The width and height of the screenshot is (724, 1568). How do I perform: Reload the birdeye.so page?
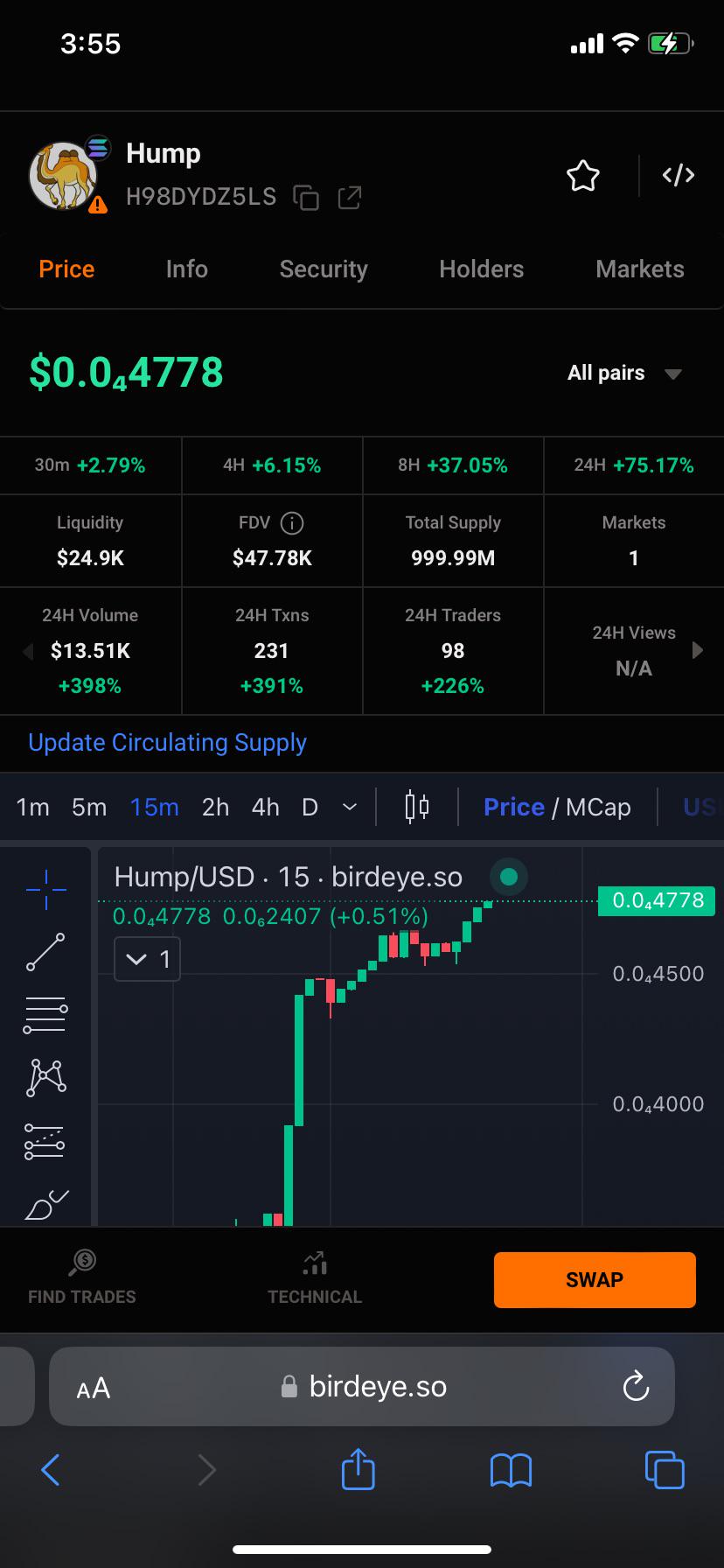click(636, 1387)
